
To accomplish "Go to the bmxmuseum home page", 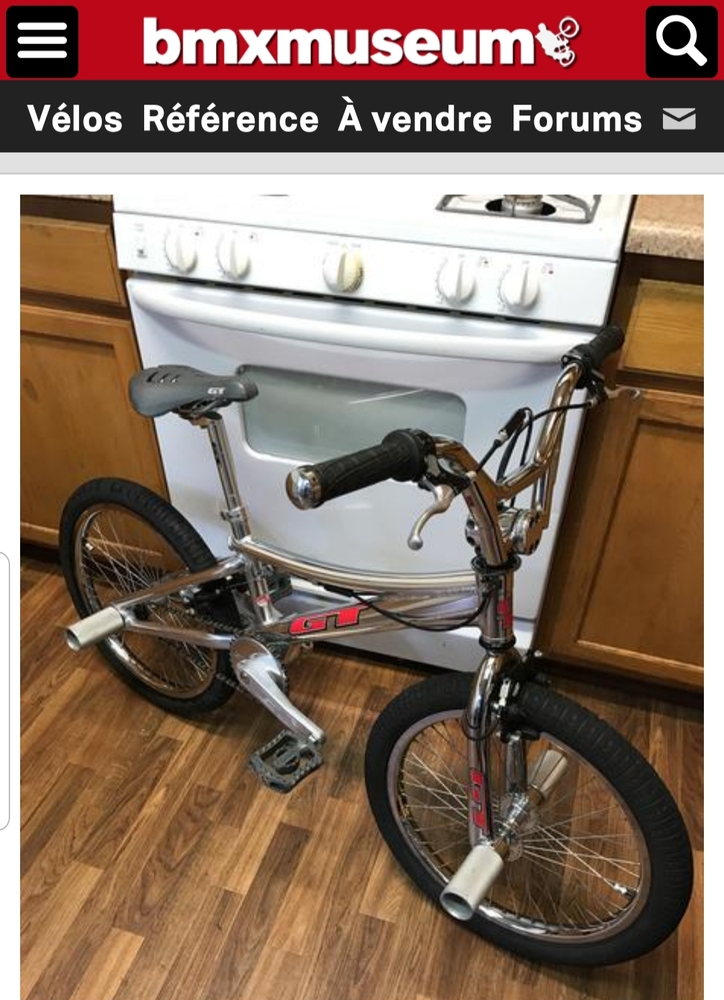I will pyautogui.click(x=360, y=42).
